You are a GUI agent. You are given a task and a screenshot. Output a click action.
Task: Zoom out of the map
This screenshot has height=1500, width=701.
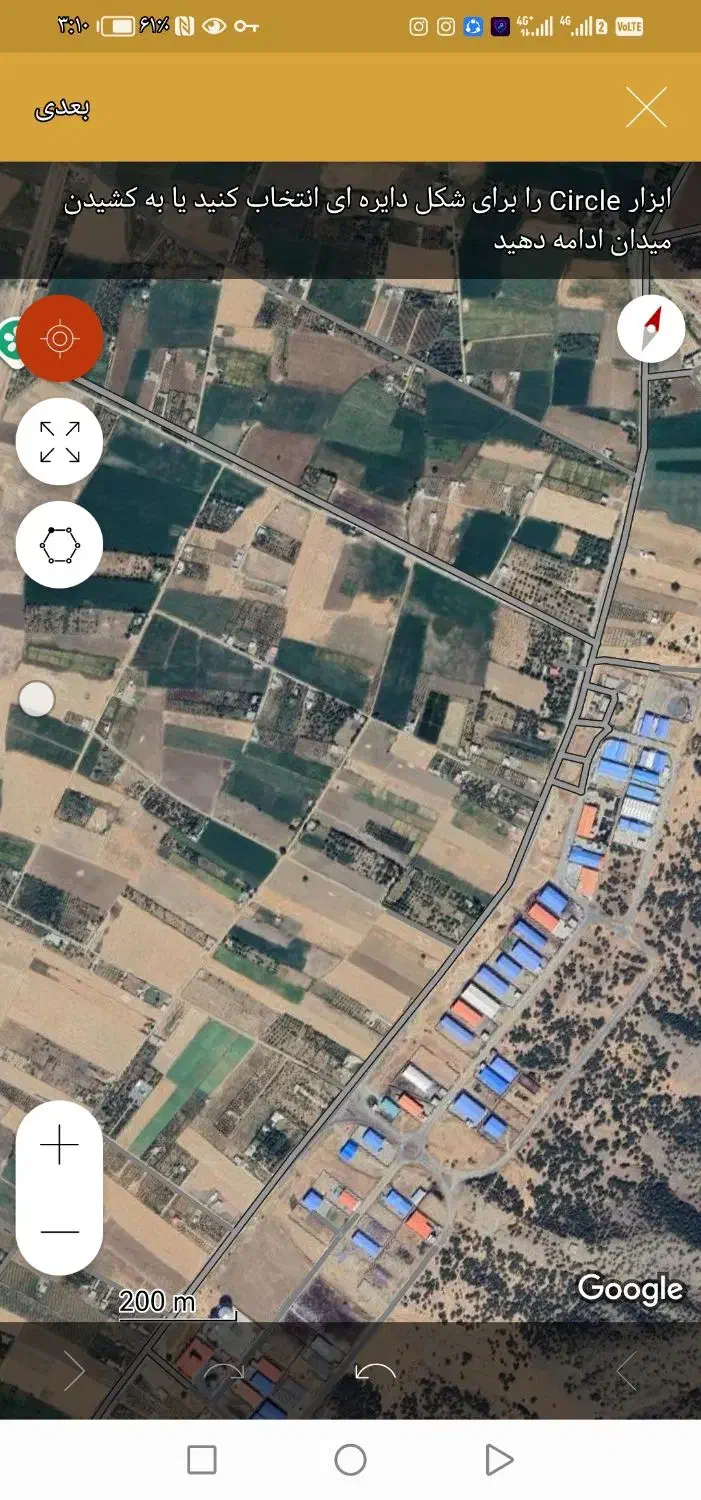60,1231
